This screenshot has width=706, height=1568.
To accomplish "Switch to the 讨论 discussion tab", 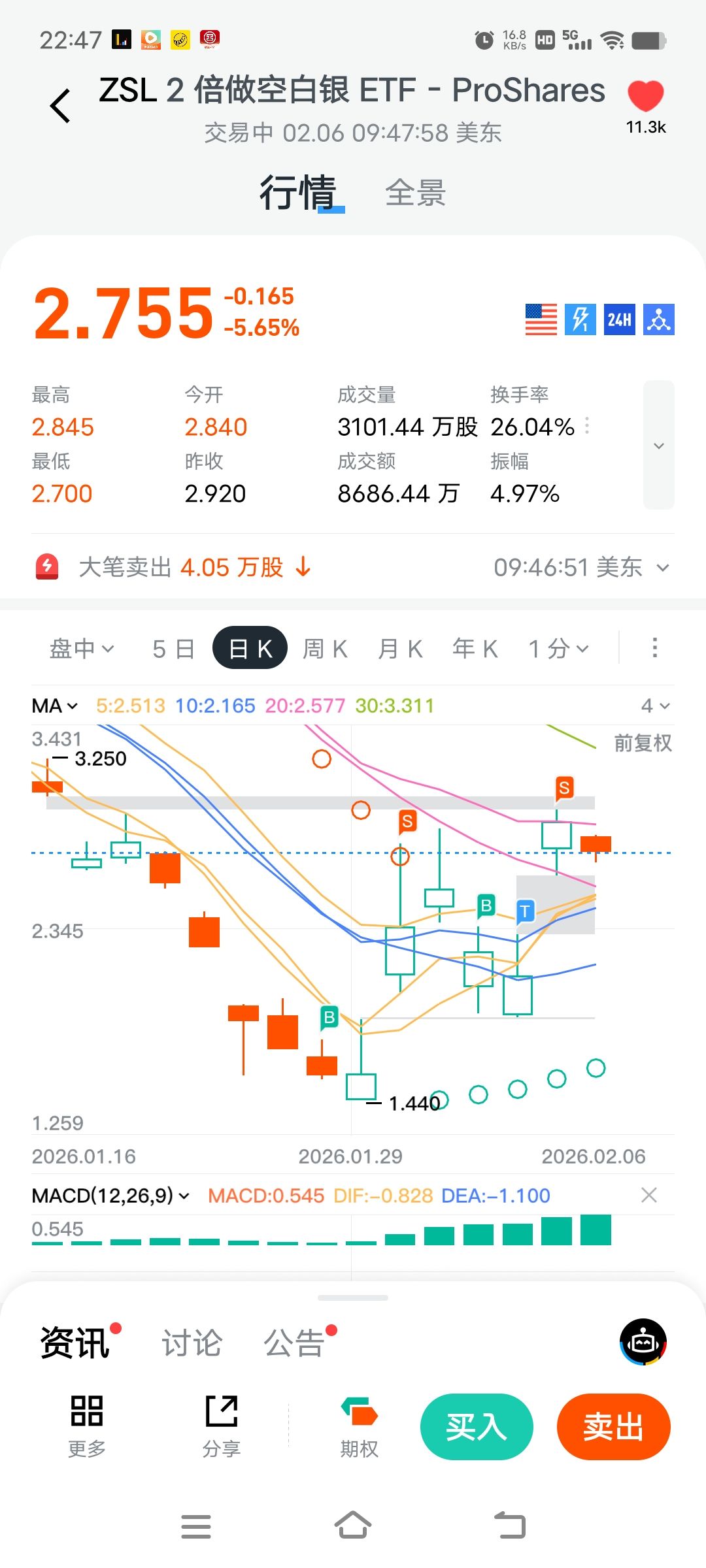I will (x=192, y=1343).
